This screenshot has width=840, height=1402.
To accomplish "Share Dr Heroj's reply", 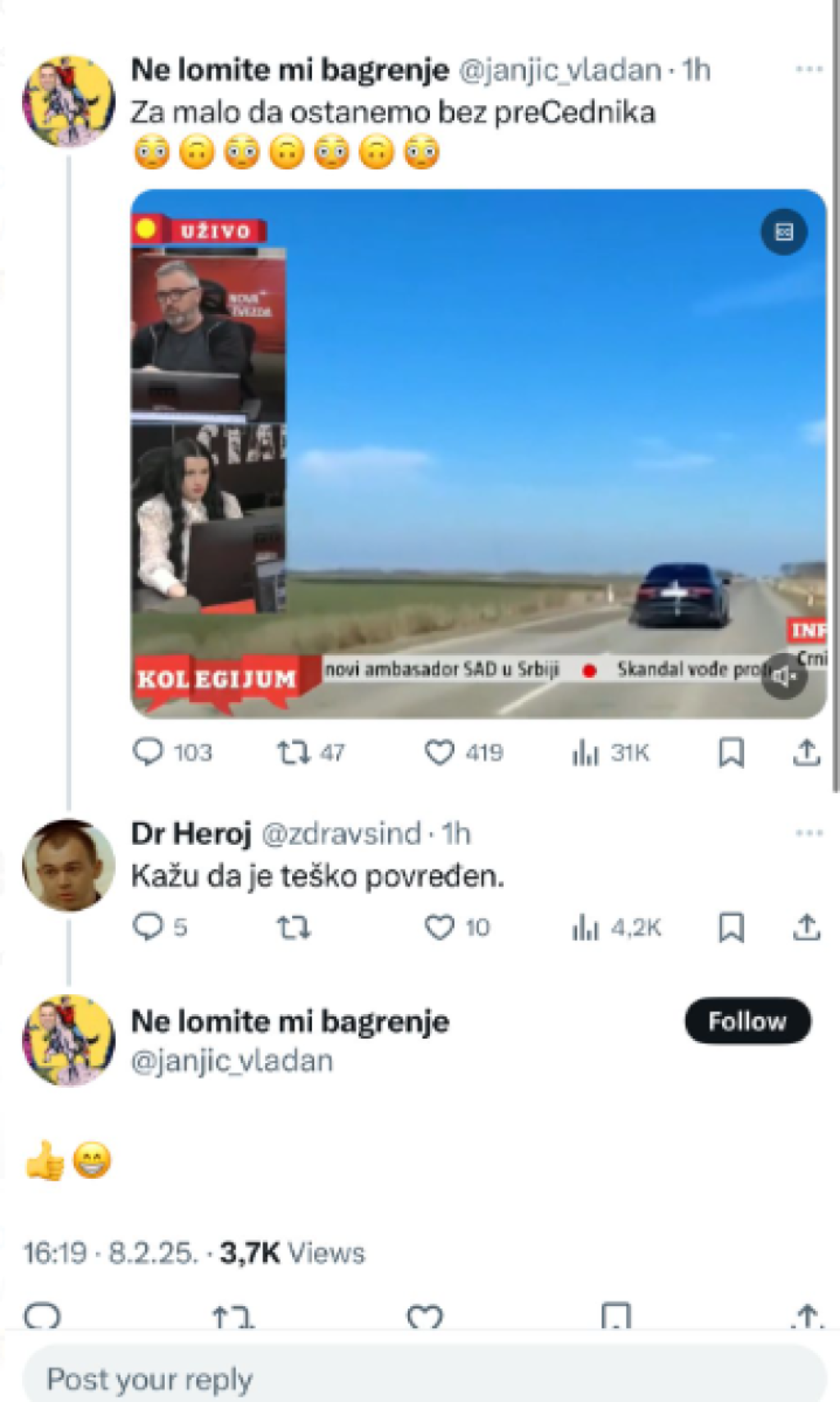I will click(x=806, y=928).
